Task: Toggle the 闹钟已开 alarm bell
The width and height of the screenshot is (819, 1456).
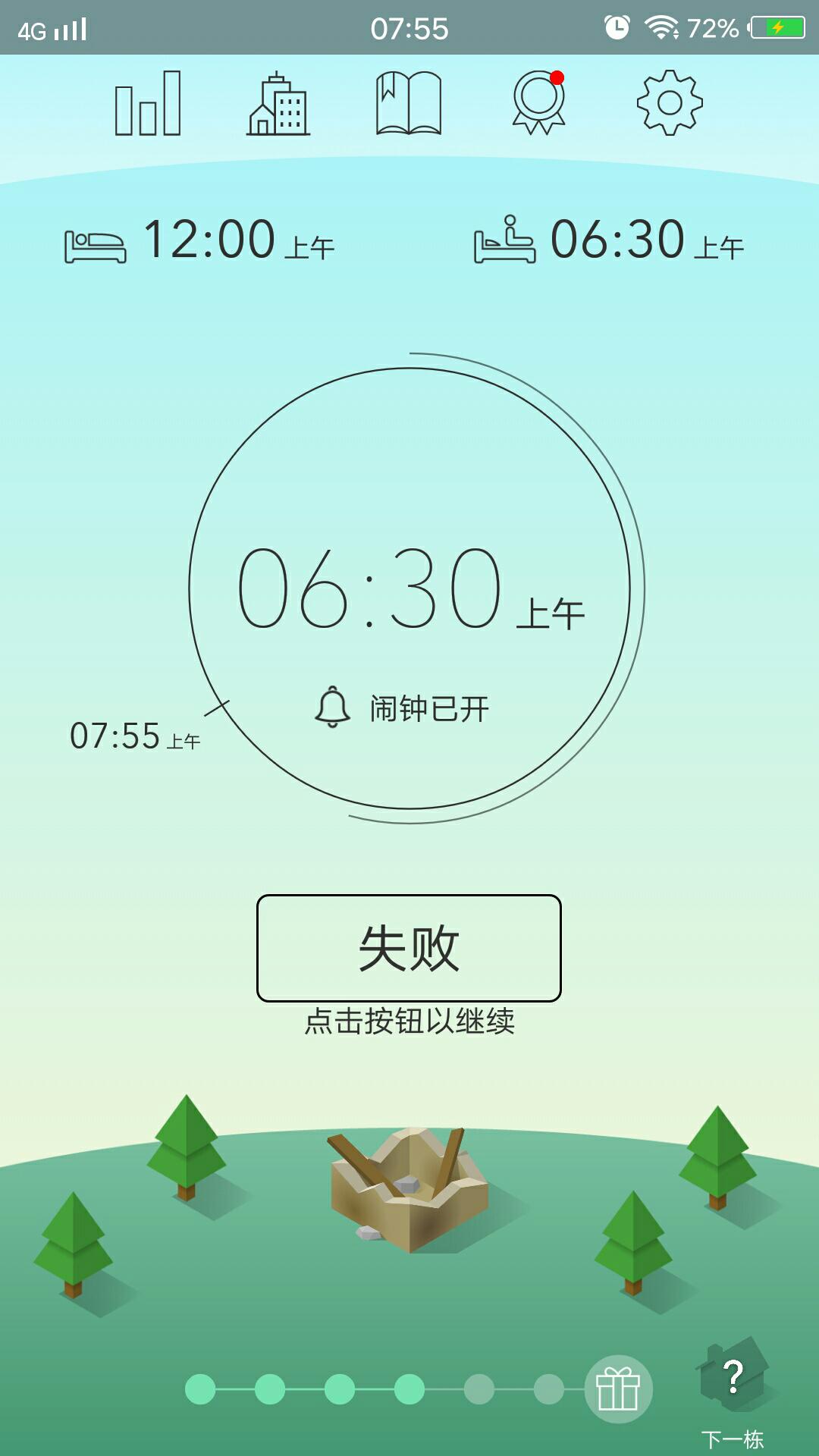Action: (402, 708)
